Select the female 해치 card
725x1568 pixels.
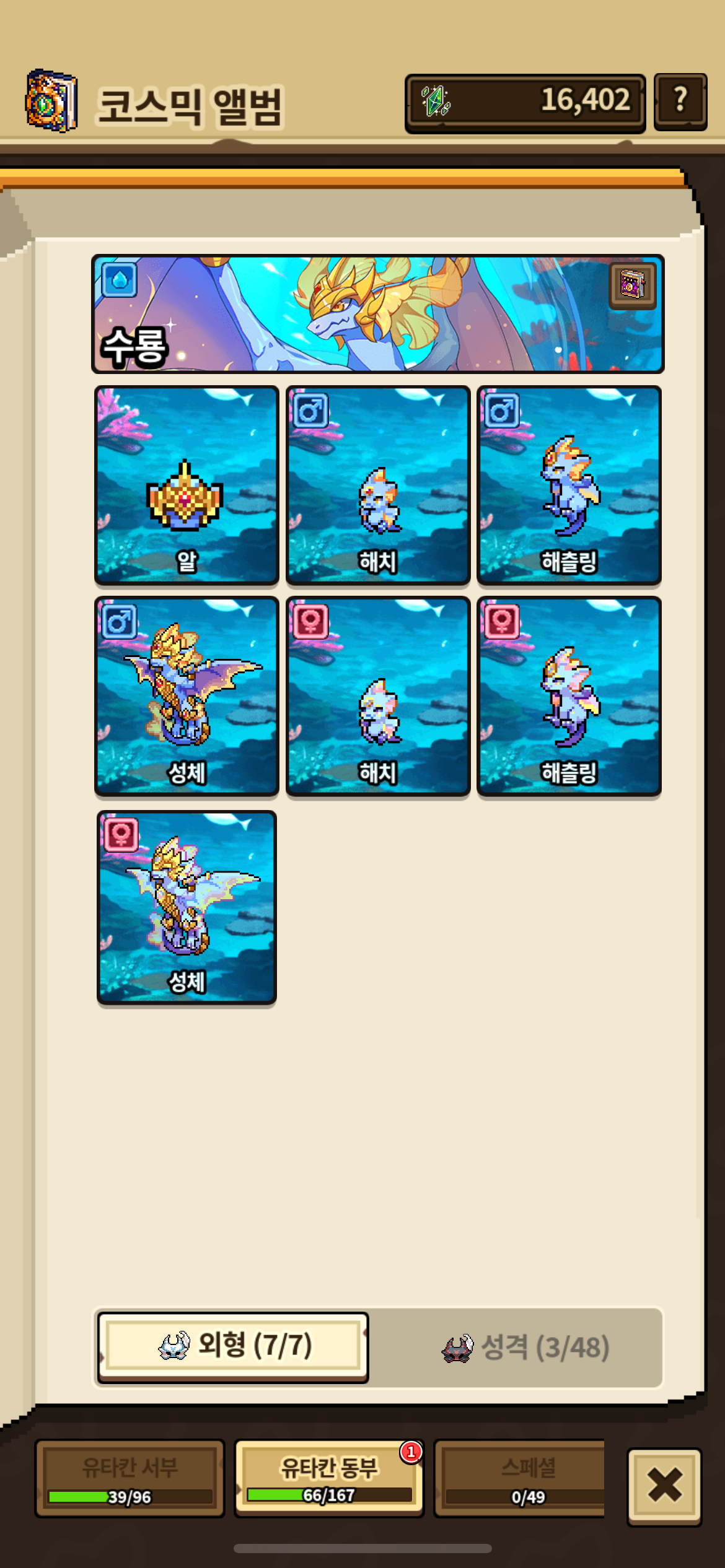[x=378, y=696]
